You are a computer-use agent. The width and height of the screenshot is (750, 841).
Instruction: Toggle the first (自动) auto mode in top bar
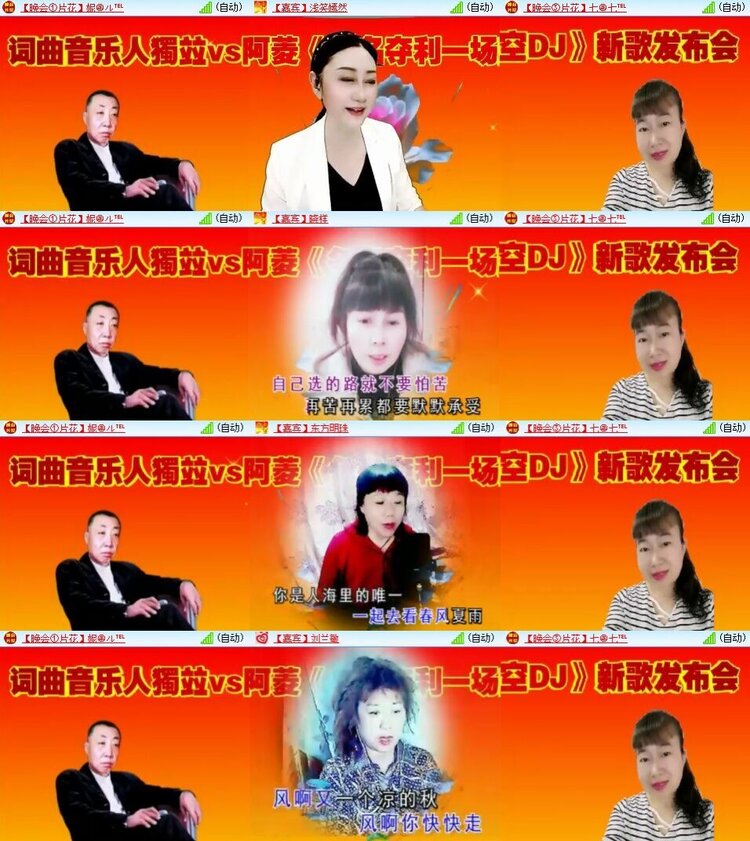tap(226, 8)
